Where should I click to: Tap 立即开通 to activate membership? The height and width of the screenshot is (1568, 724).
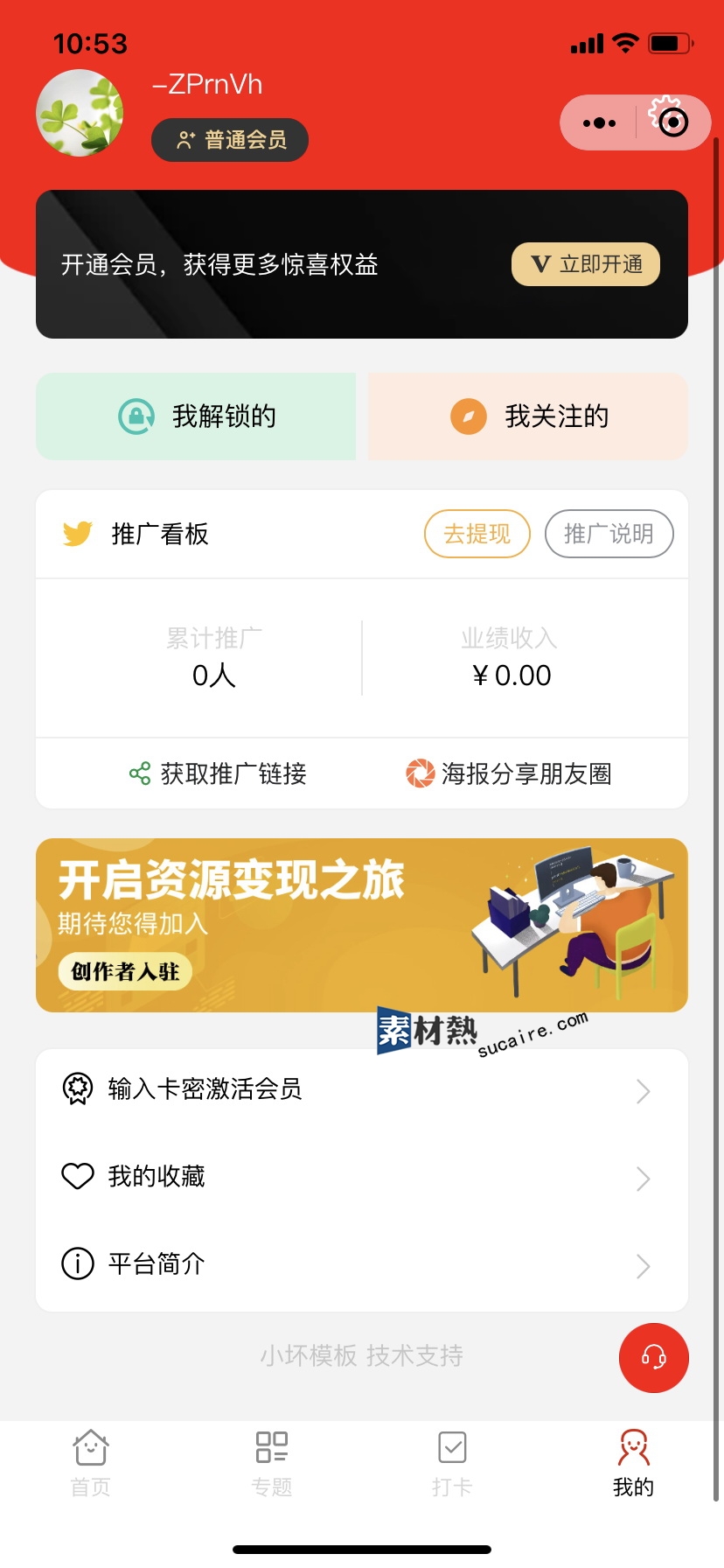(x=585, y=264)
